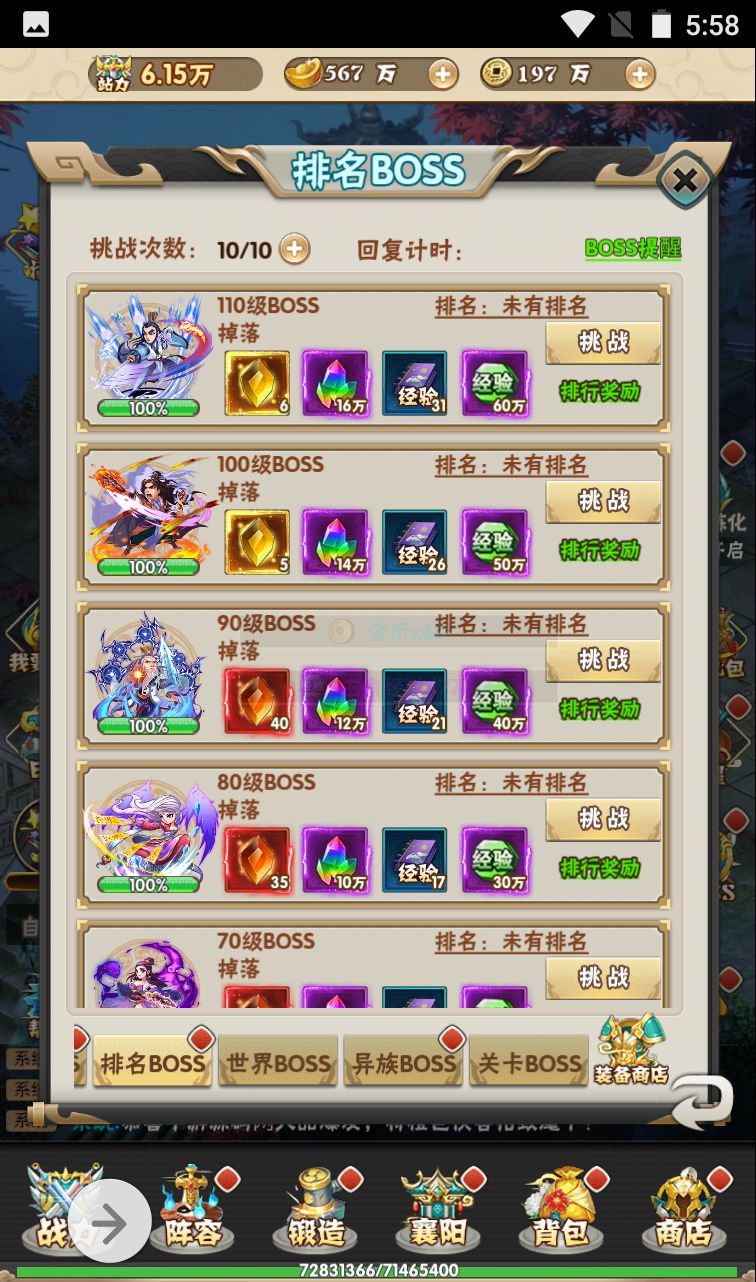View 排行奖励 for the 80级BOSS
This screenshot has width=756, height=1282.
coord(600,868)
